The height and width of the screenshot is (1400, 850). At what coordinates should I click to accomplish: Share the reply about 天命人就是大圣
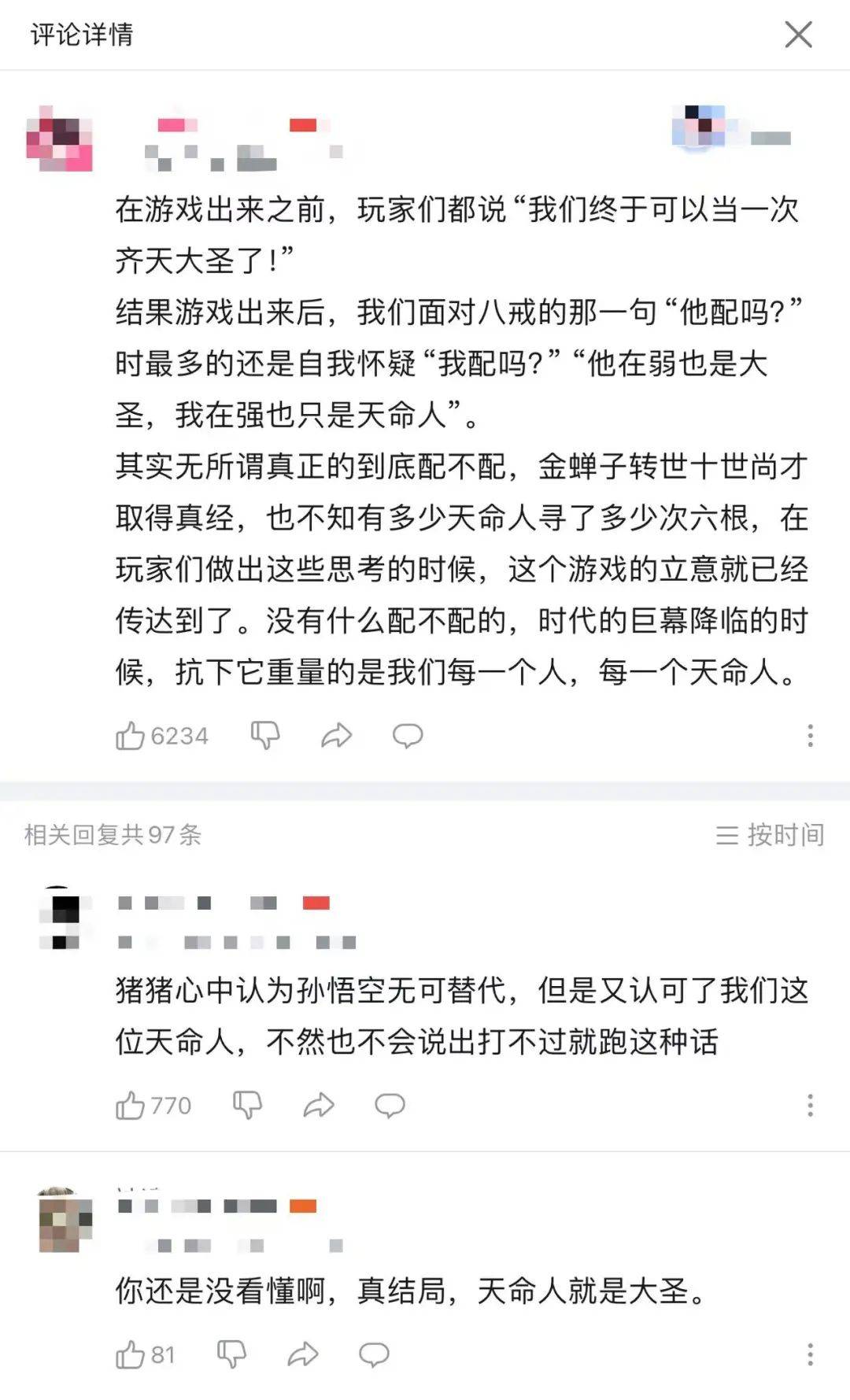tap(303, 1354)
